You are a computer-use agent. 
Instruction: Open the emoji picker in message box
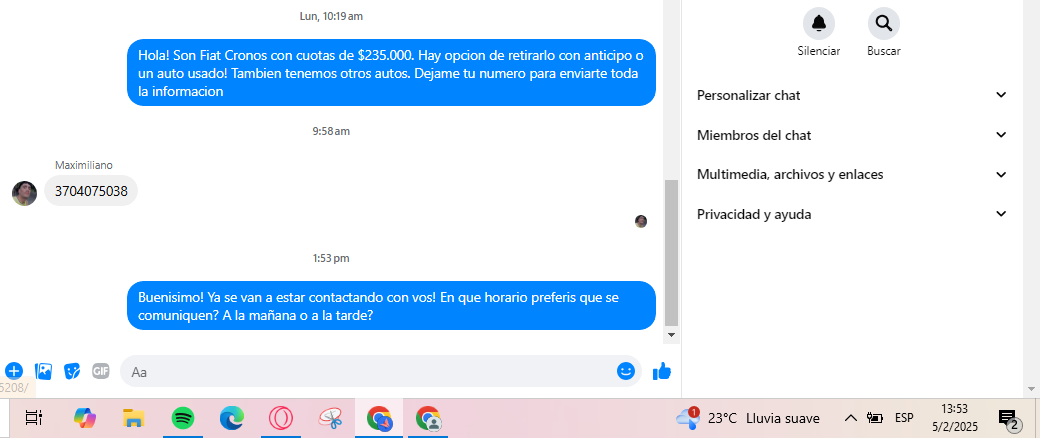[626, 371]
